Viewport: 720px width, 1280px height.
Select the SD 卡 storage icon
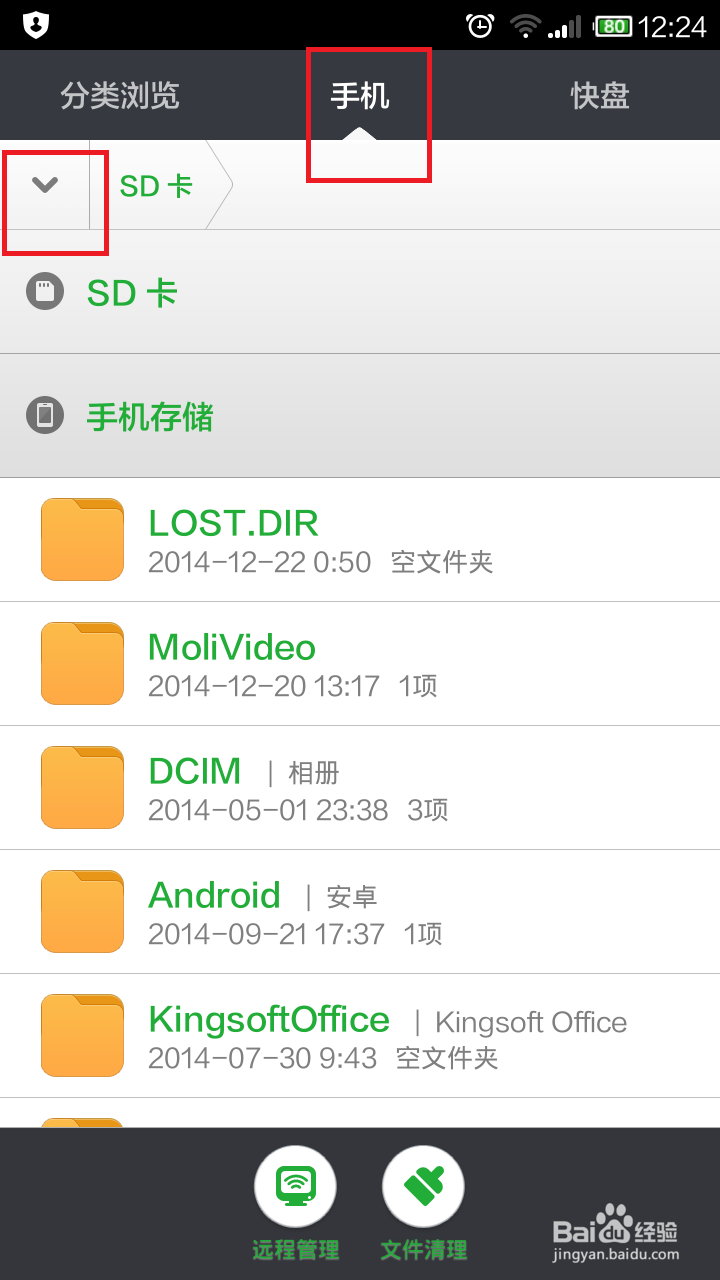pos(44,292)
